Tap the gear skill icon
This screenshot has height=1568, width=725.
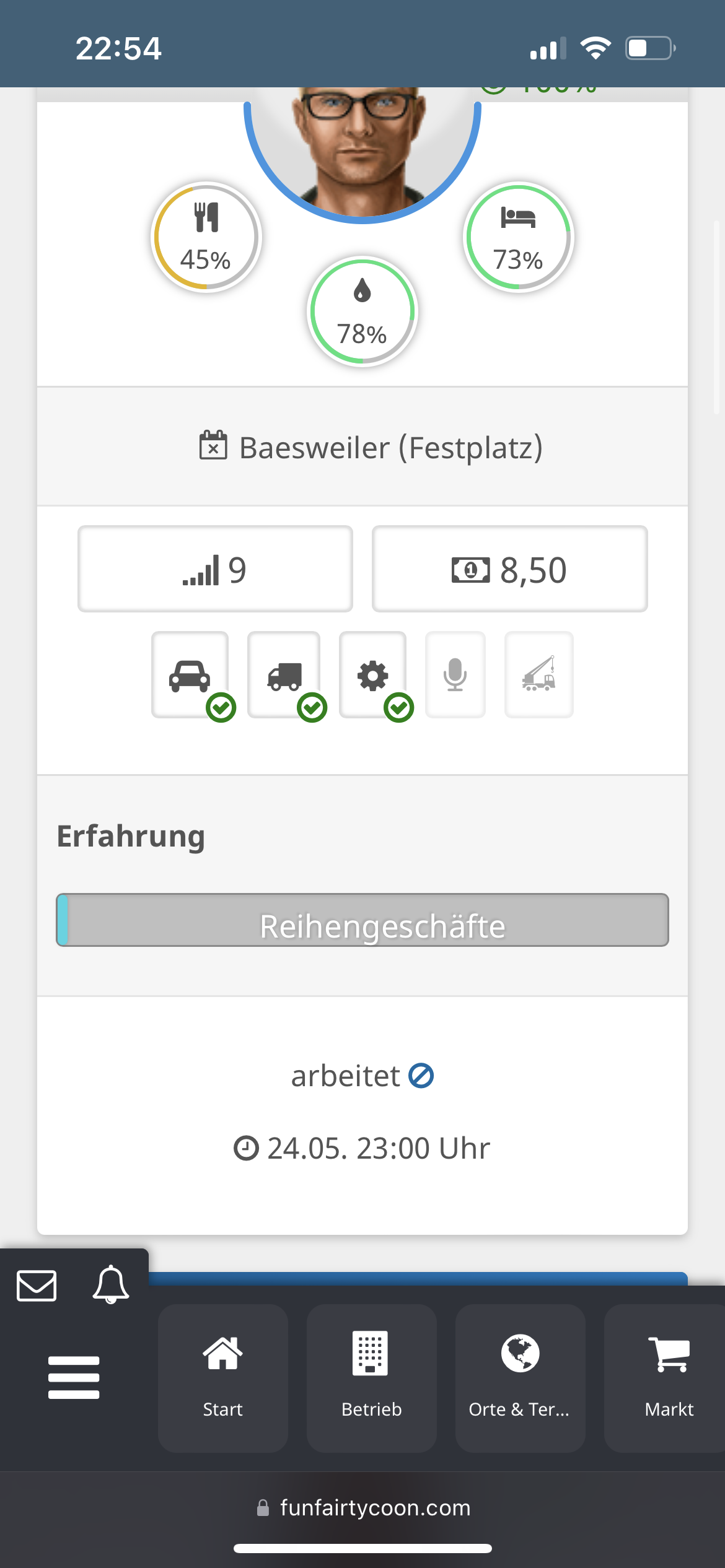point(372,674)
